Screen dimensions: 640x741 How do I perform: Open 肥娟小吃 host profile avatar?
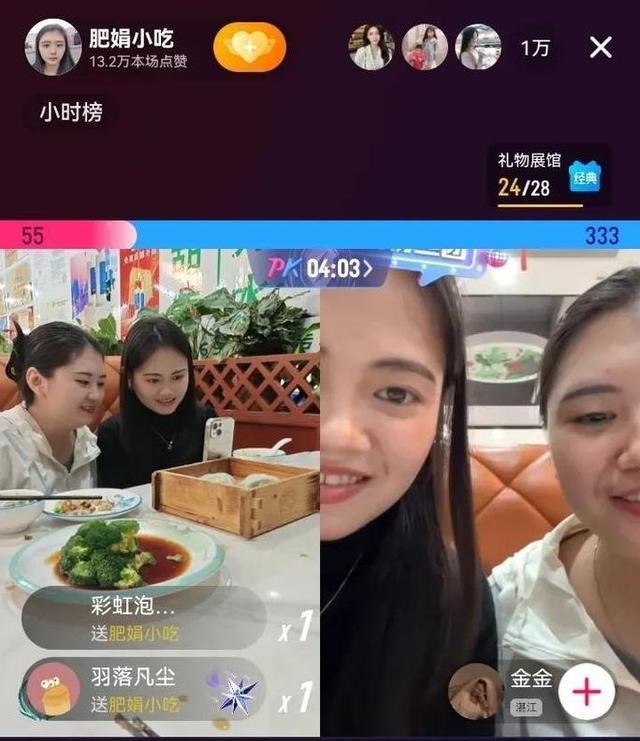point(53,47)
